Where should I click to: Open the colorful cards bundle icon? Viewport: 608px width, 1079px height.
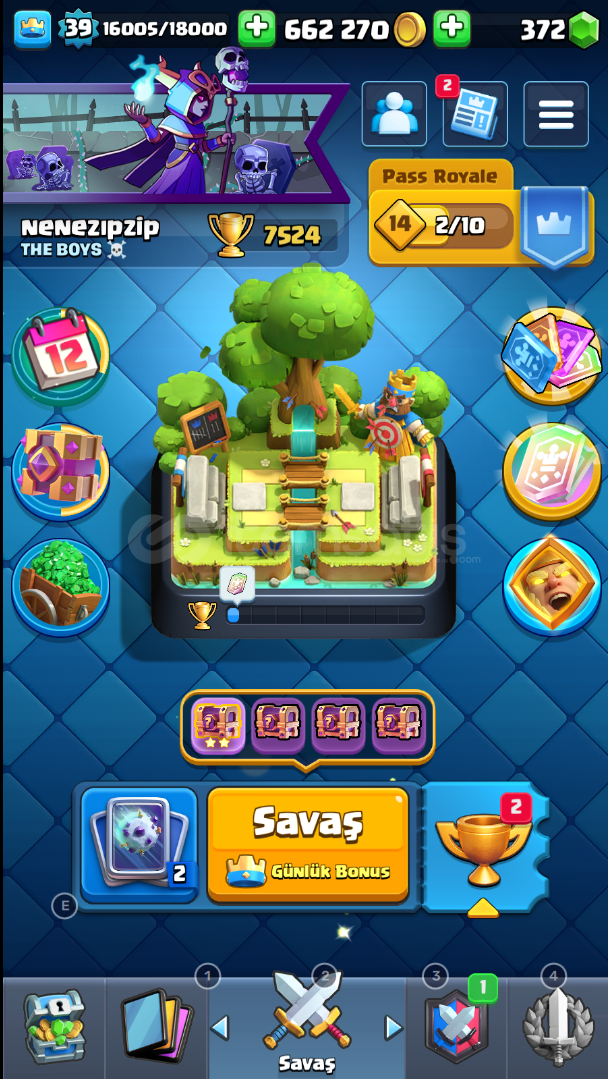[x=551, y=355]
